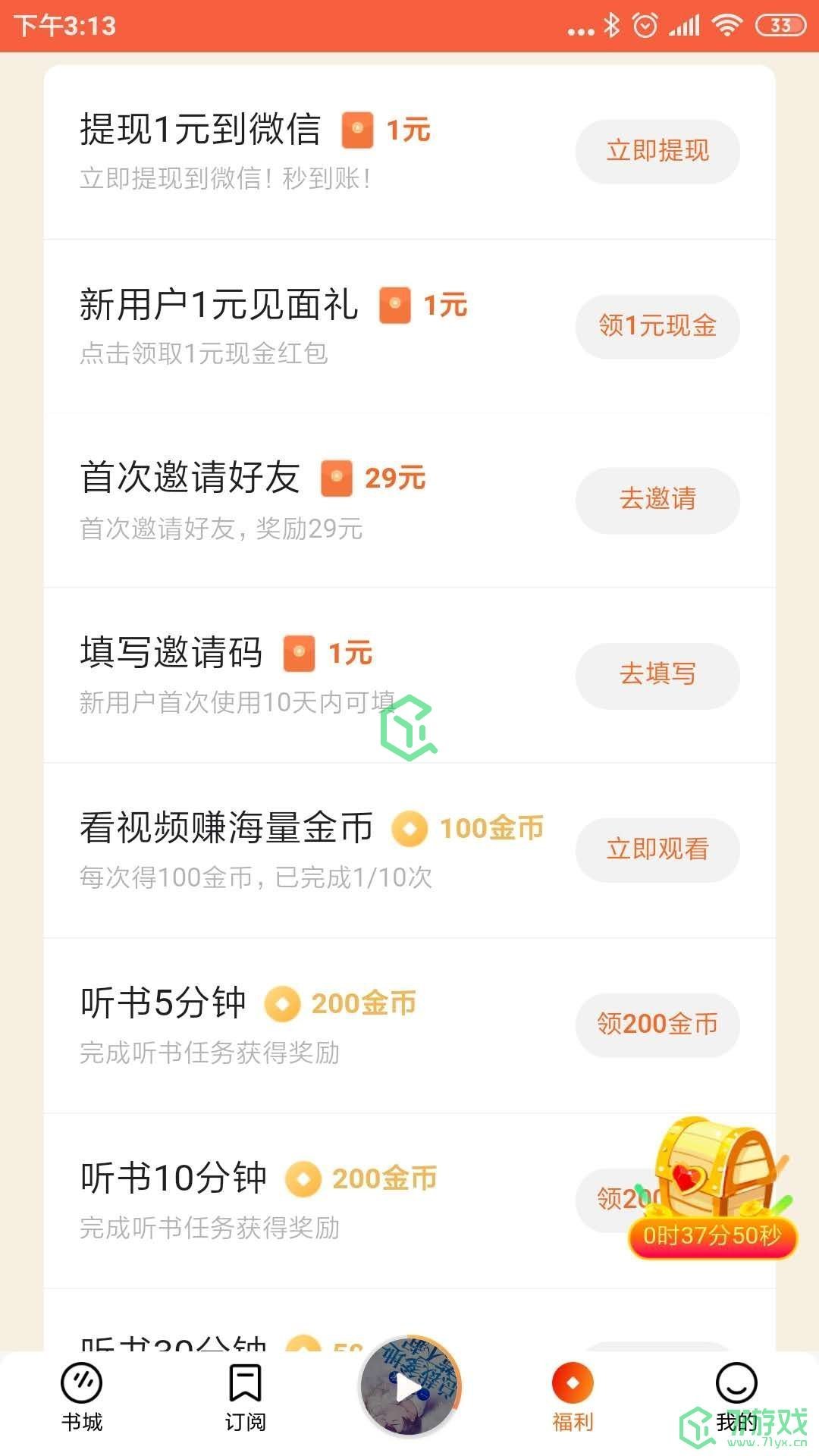The width and height of the screenshot is (819, 1456).
Task: Claim the 领1元现金 new user reward
Action: [657, 326]
